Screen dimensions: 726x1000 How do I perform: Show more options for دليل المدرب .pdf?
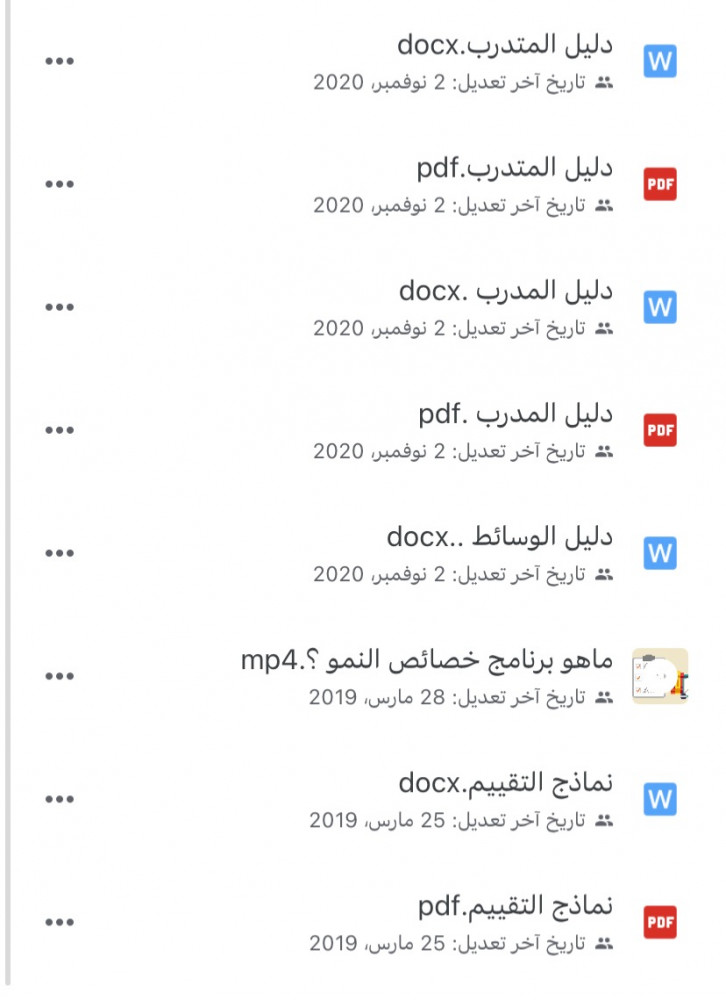pos(60,431)
